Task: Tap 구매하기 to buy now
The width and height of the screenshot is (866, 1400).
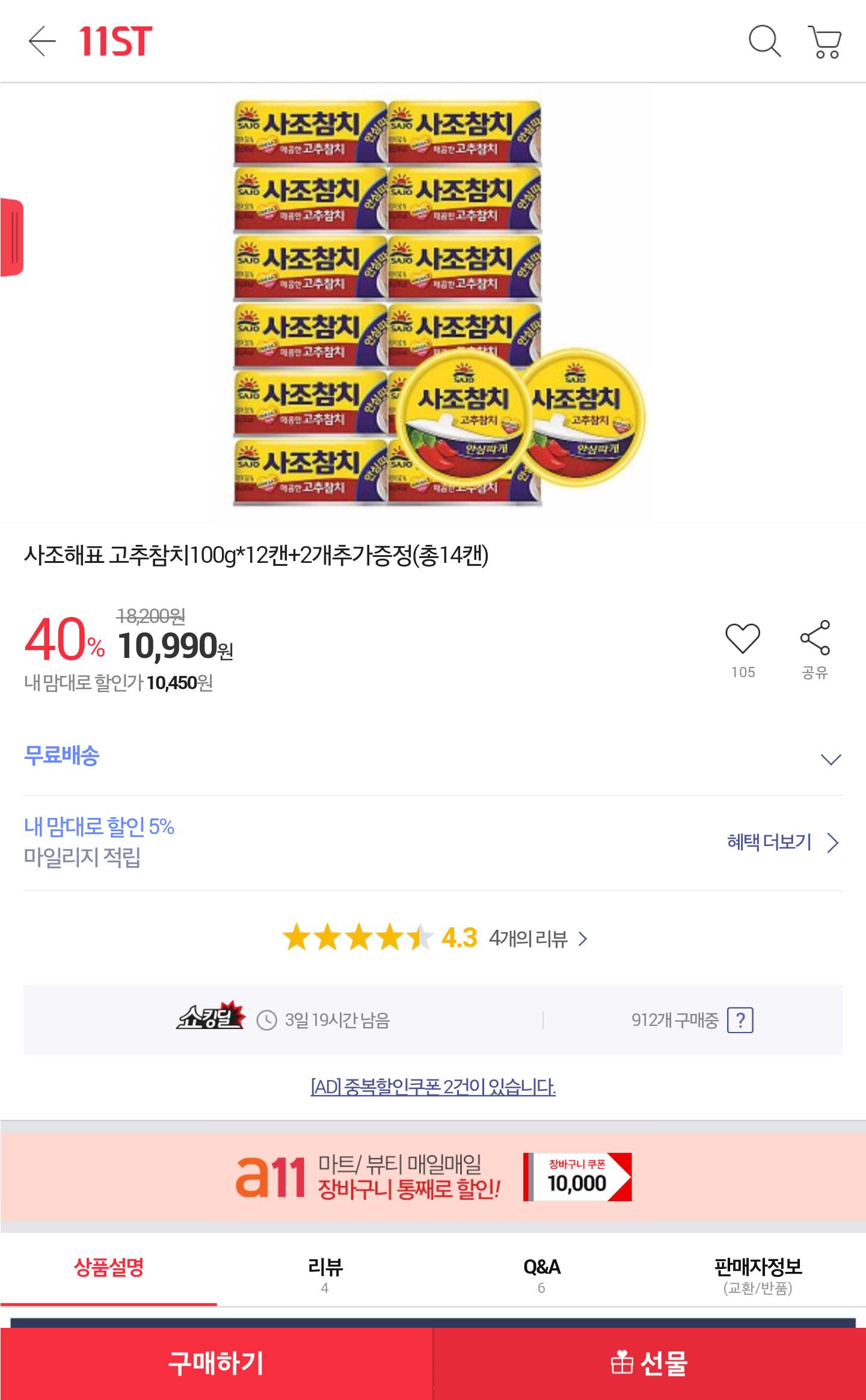Action: (x=216, y=1363)
